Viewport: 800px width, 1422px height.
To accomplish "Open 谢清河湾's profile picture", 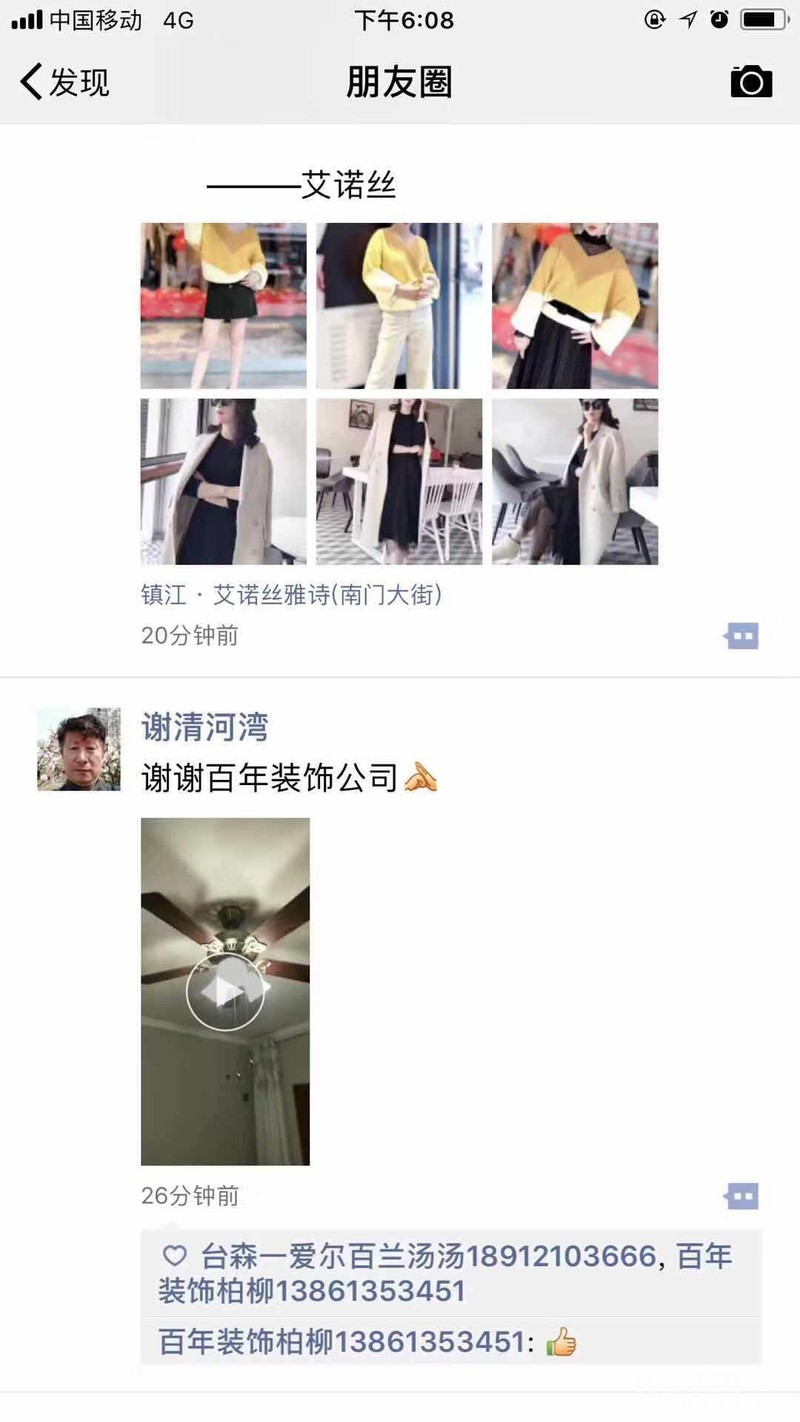I will pyautogui.click(x=79, y=749).
